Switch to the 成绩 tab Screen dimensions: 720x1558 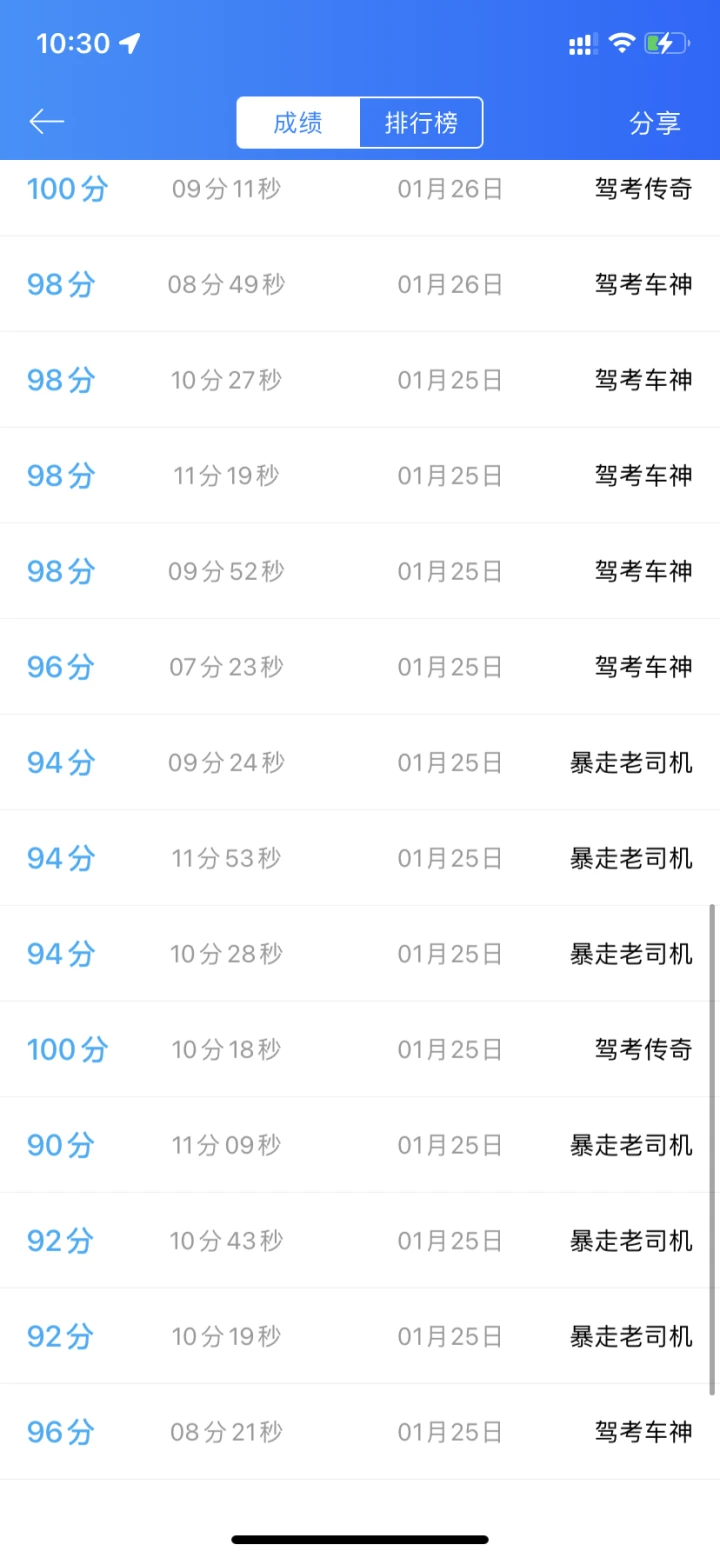(298, 123)
